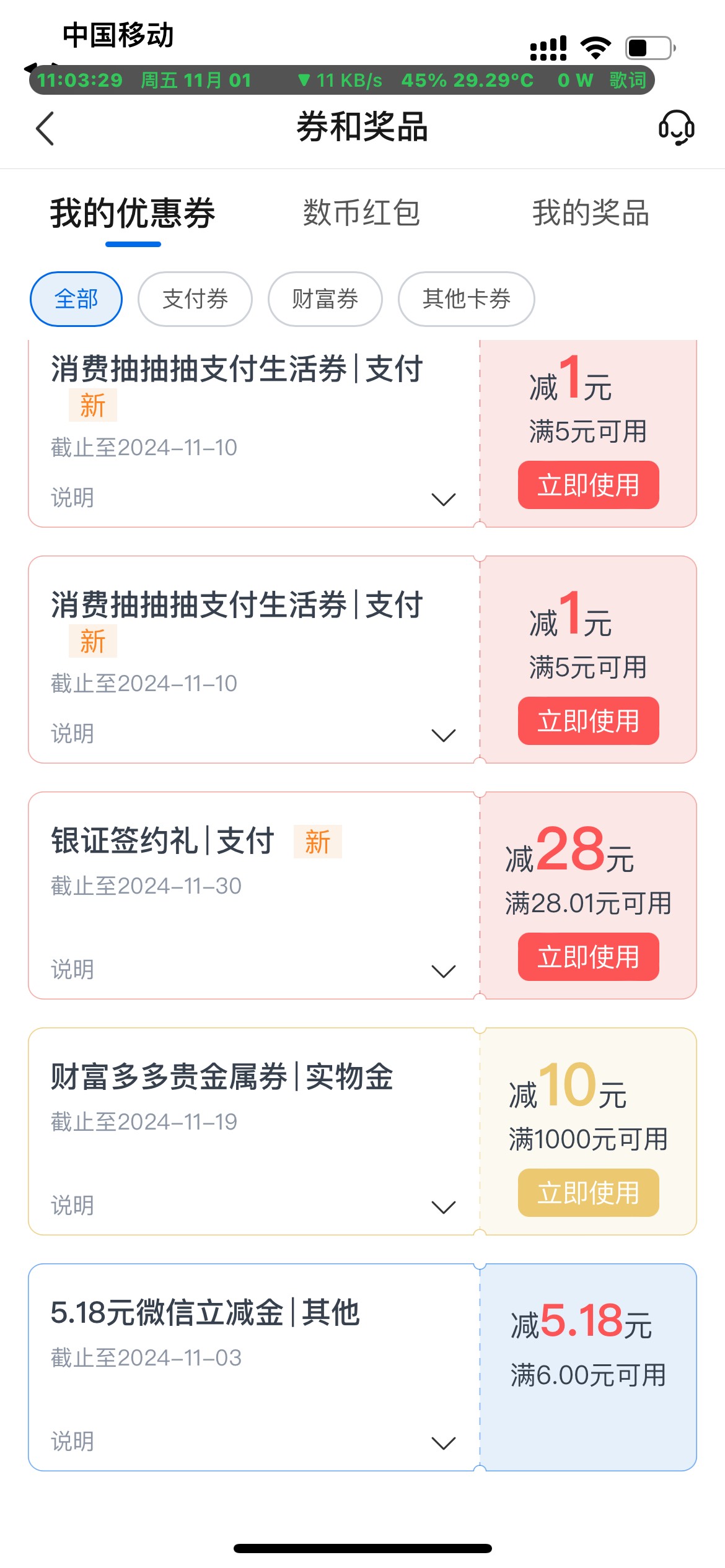Select the 我的优惠券 tab

coord(133,213)
